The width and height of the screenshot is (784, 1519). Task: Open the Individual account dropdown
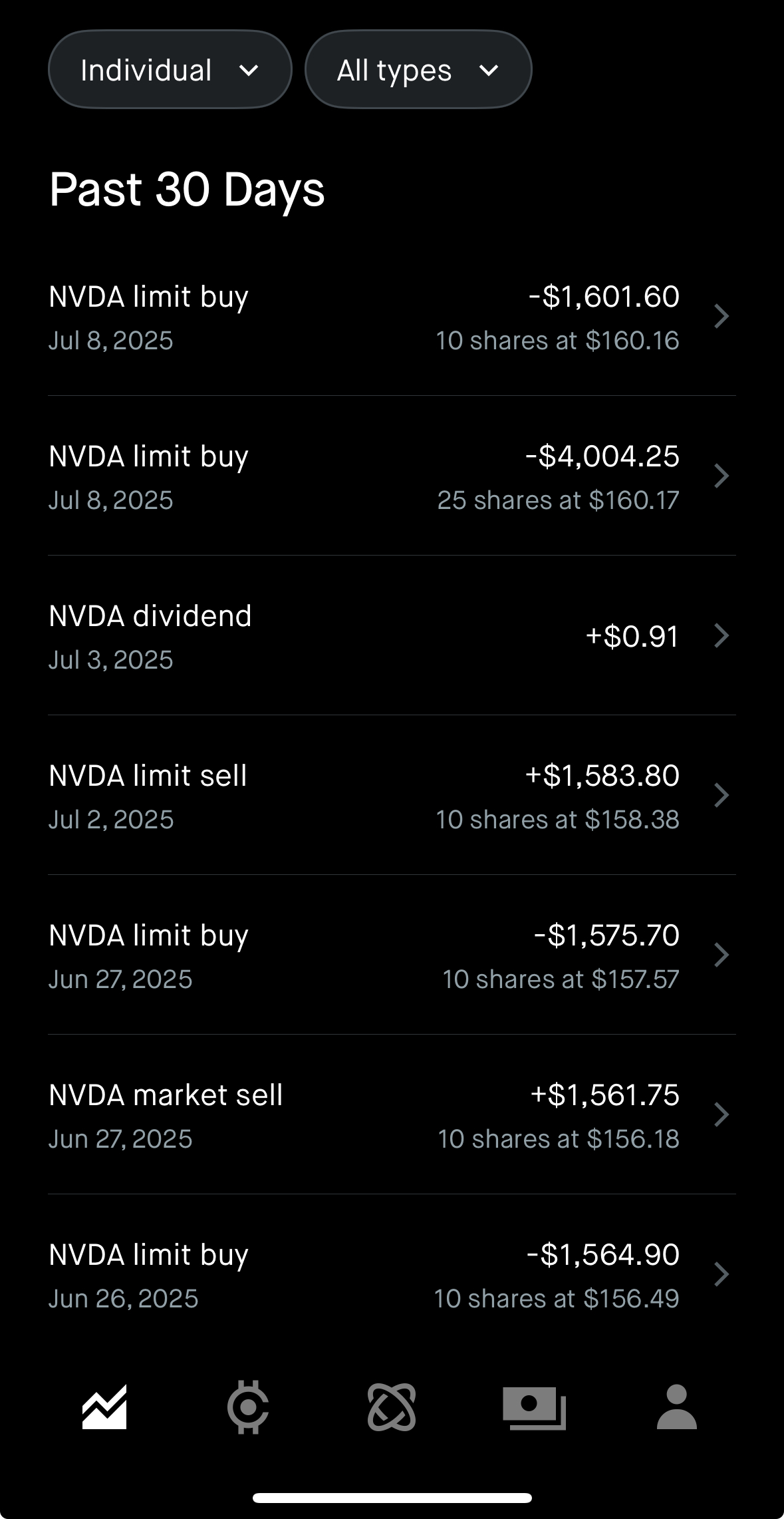(170, 70)
